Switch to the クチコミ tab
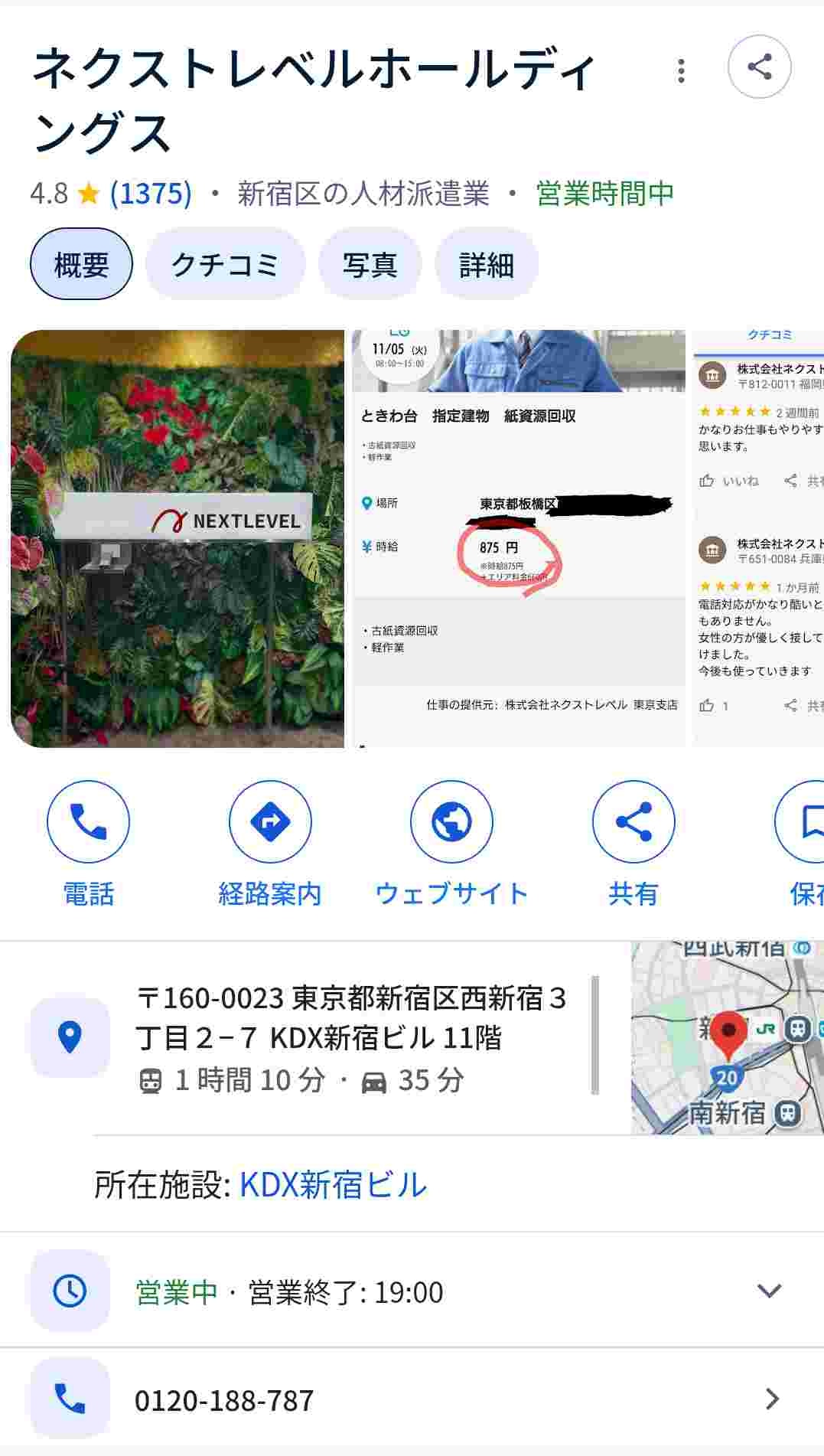Viewport: 824px width, 1456px height. (225, 265)
